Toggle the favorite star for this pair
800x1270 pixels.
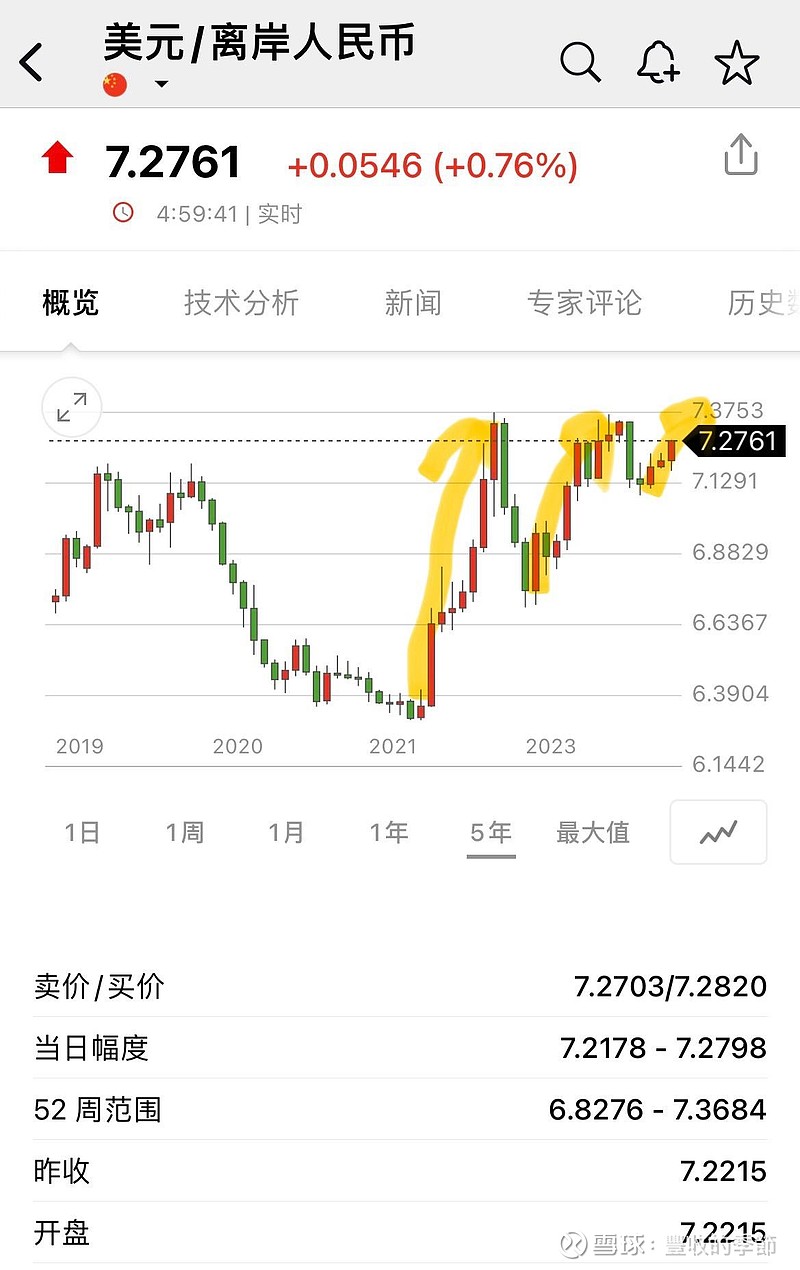point(738,62)
